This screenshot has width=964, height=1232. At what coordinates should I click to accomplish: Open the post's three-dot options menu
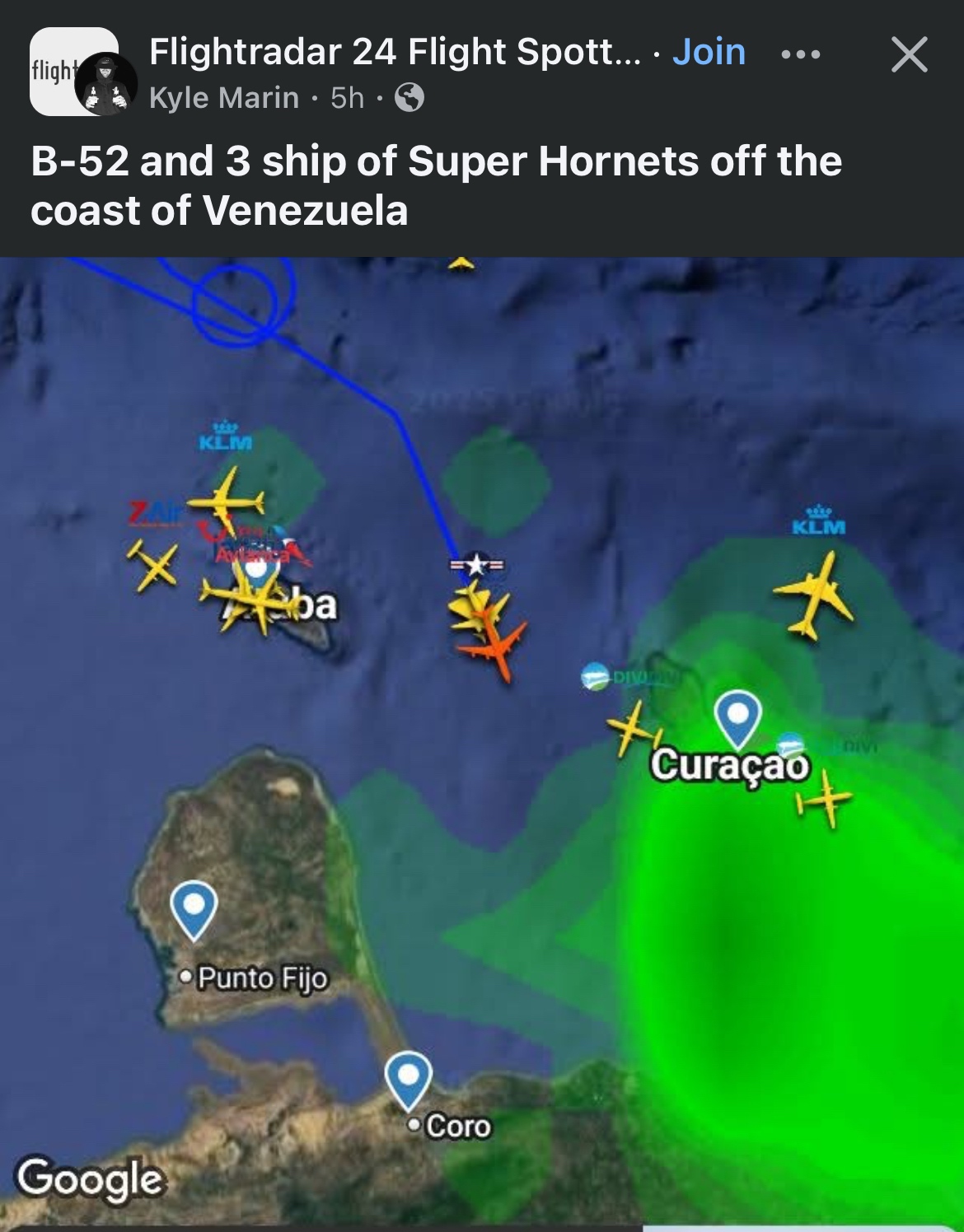[x=800, y=54]
